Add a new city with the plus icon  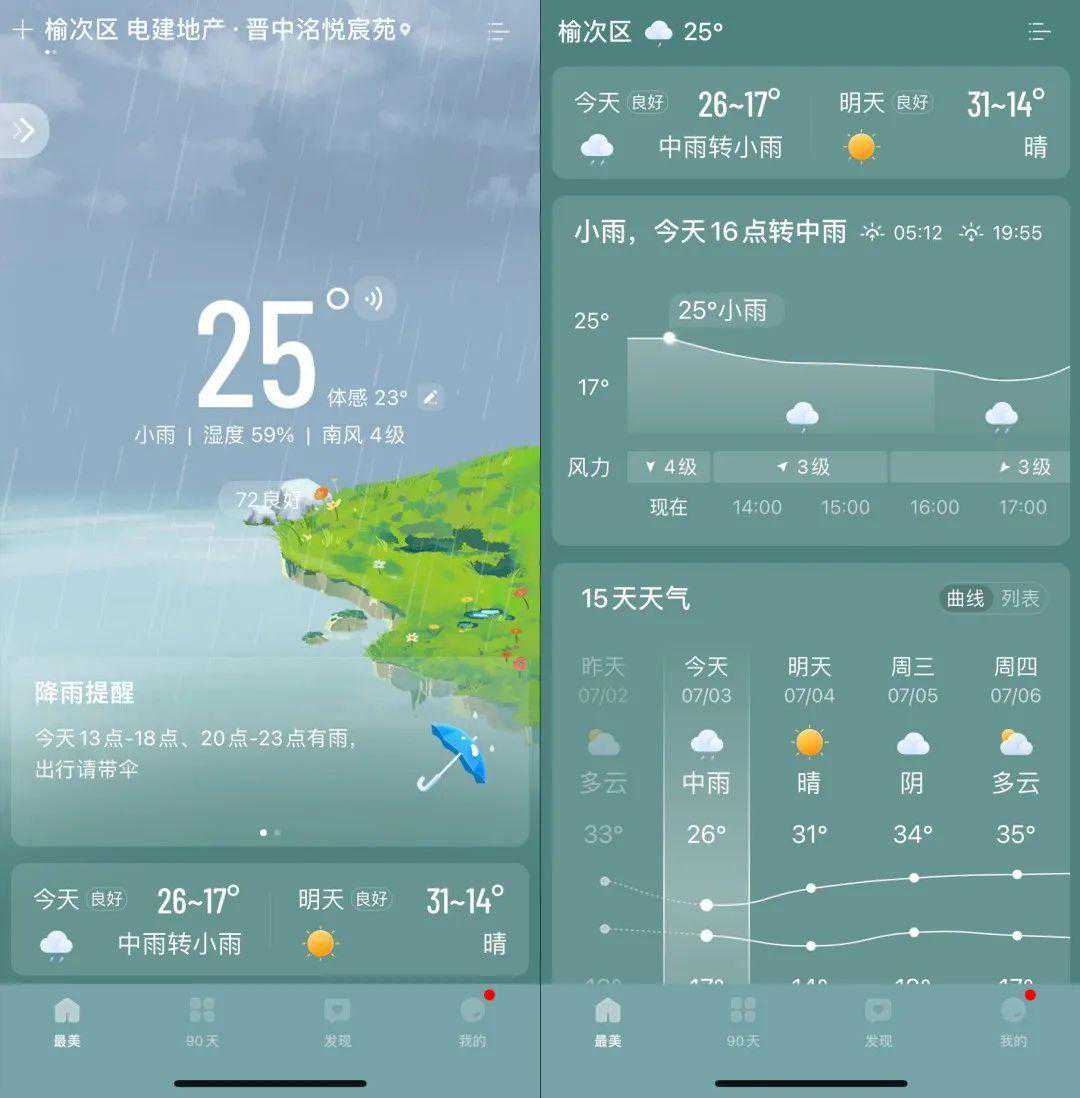pyautogui.click(x=22, y=30)
